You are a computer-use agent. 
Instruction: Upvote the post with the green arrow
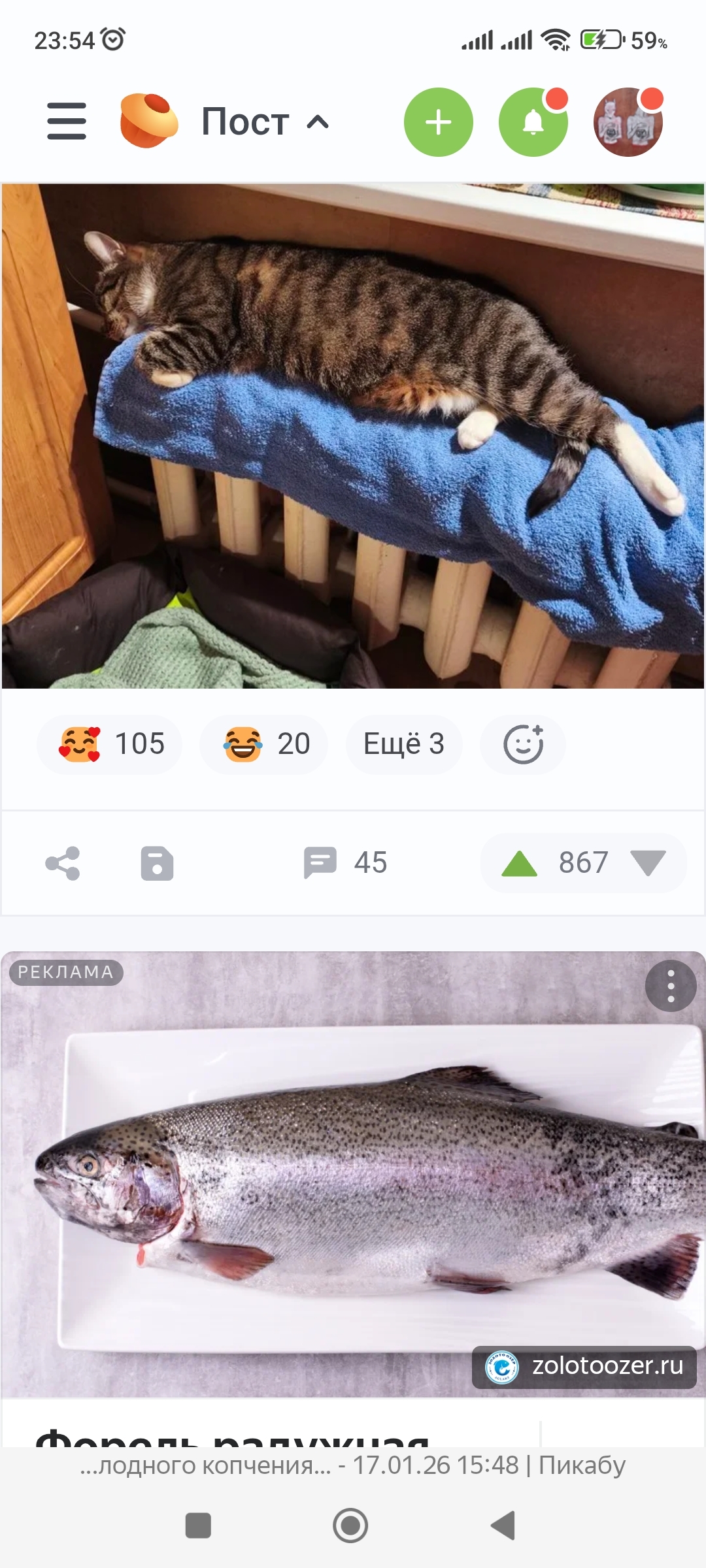[519, 863]
